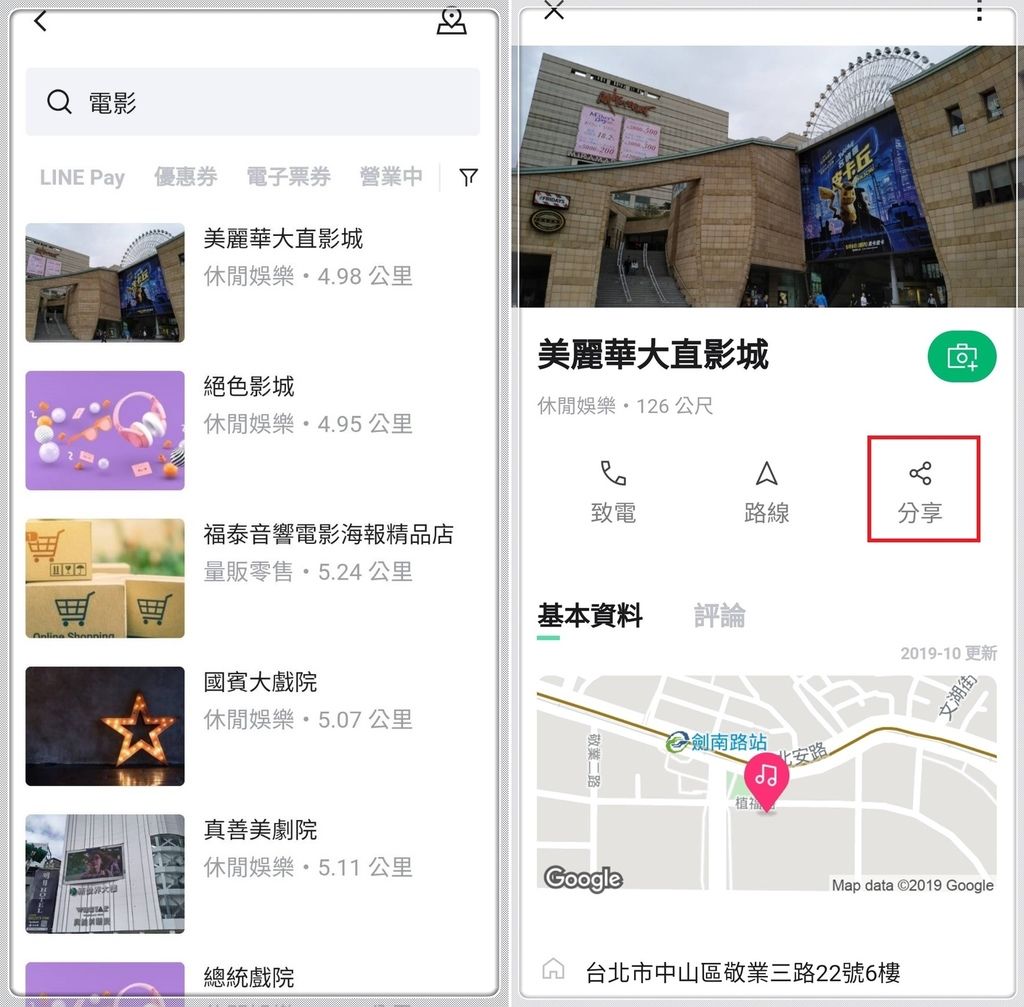Get directions via 路線
This screenshot has width=1024, height=1007.
pyautogui.click(x=767, y=492)
